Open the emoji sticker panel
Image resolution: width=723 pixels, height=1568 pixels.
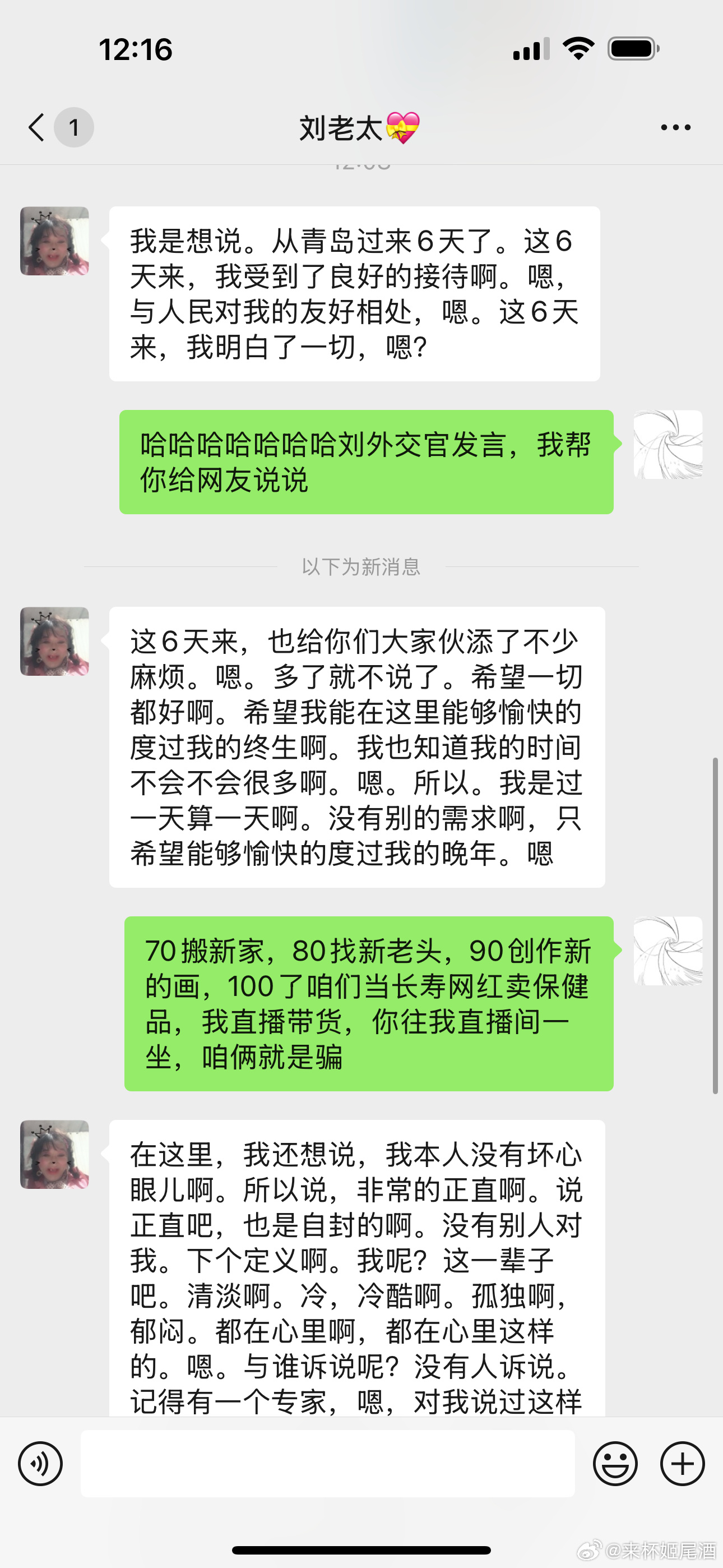[615, 1463]
